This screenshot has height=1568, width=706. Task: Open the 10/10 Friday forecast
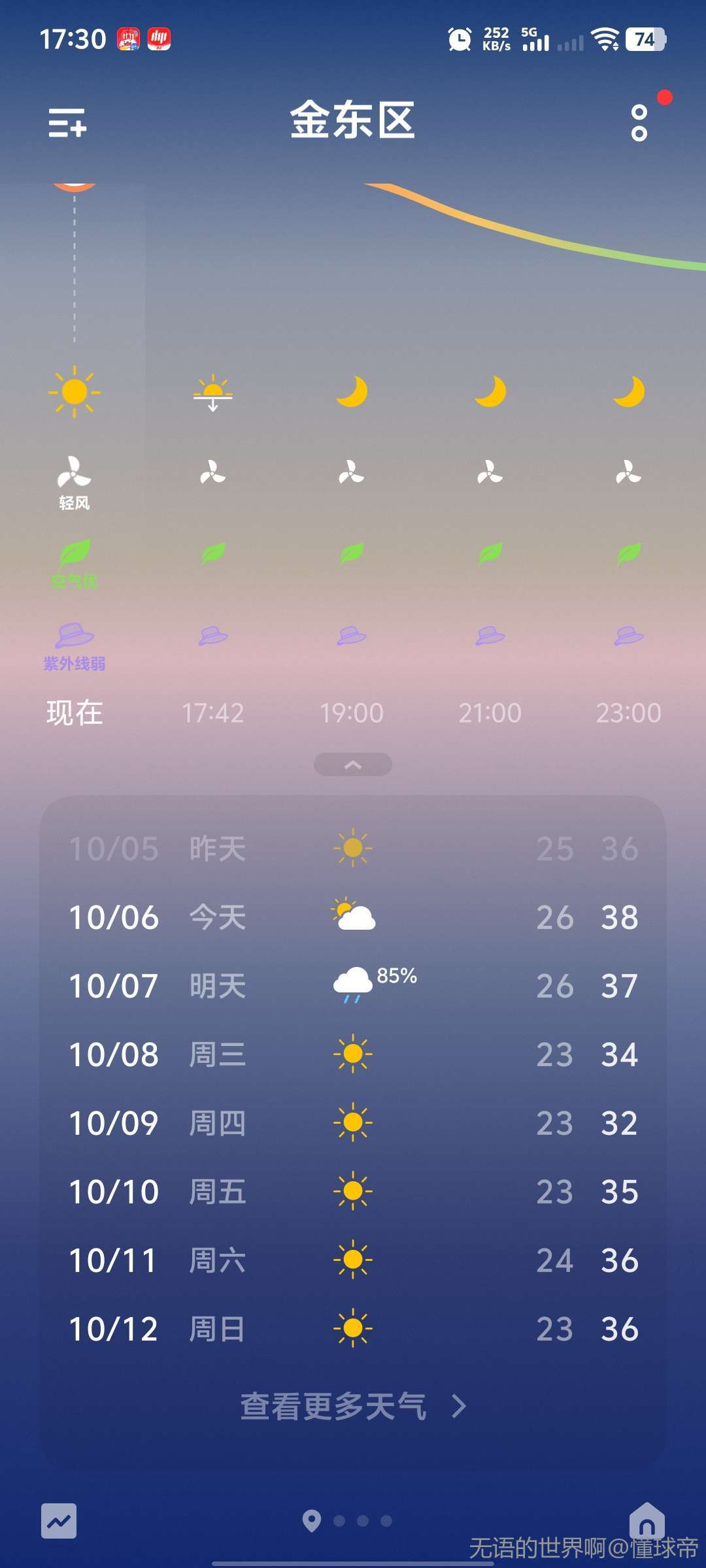coord(353,1192)
